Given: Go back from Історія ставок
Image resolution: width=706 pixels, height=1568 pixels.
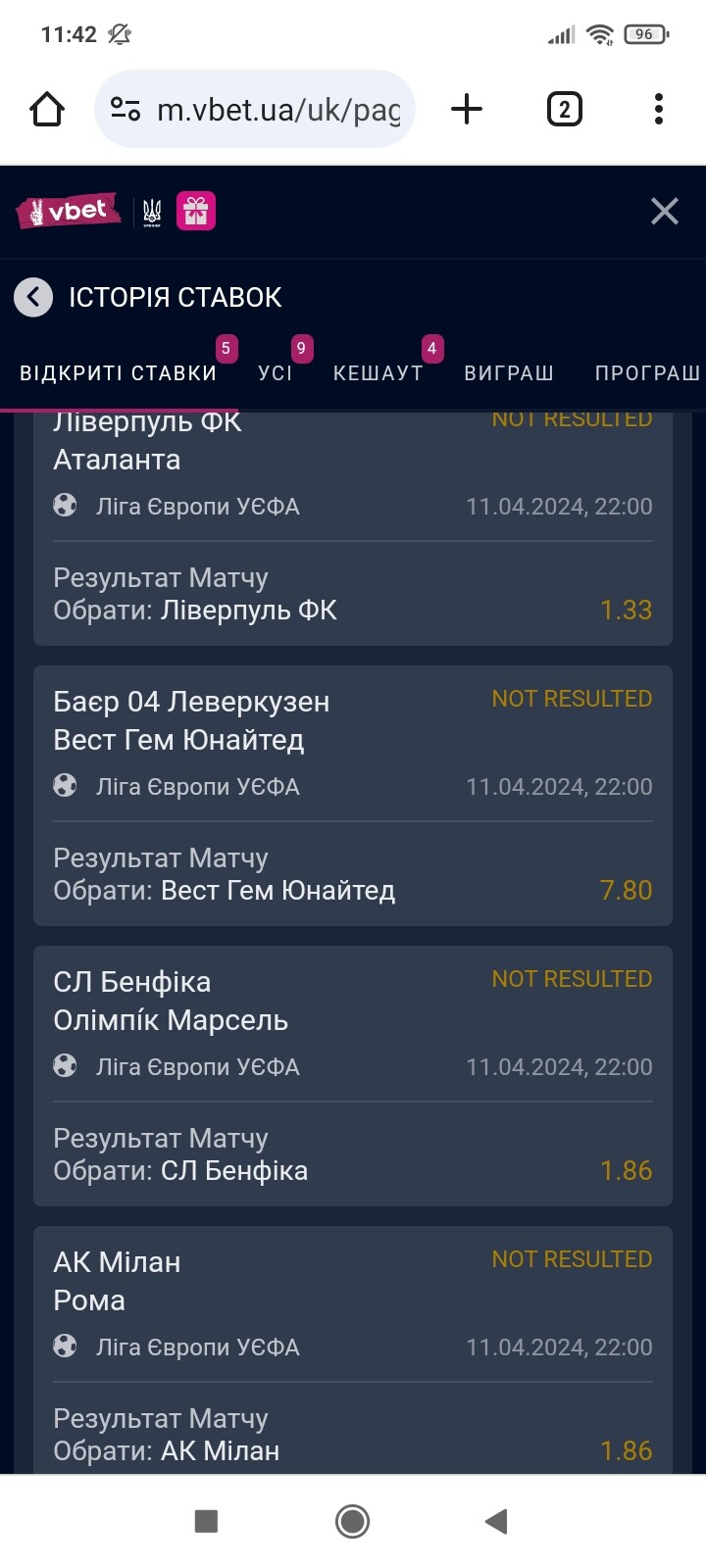Looking at the screenshot, I should coord(33,297).
